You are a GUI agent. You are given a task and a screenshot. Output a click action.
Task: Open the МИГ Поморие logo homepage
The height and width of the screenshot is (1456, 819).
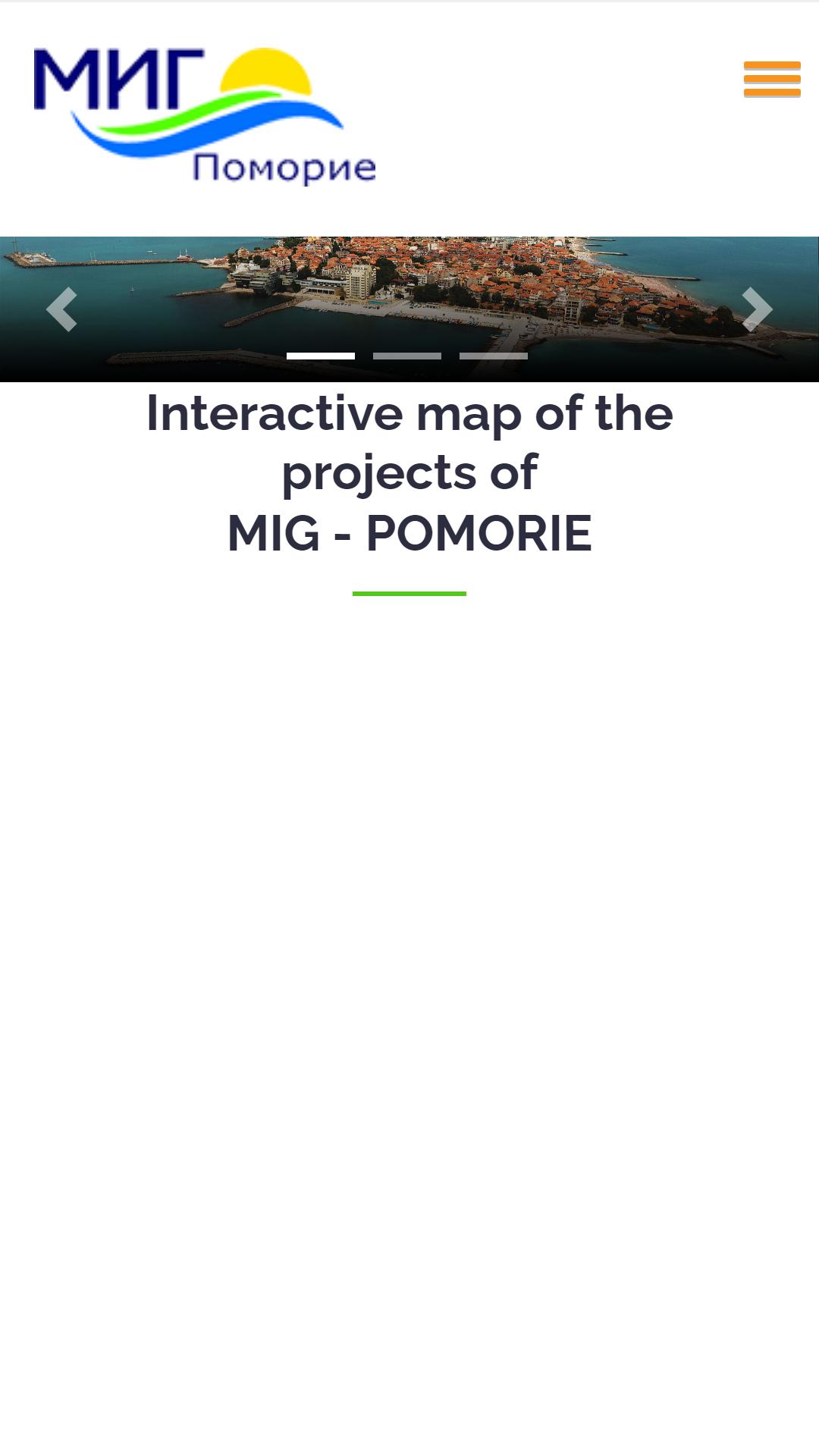(x=205, y=116)
